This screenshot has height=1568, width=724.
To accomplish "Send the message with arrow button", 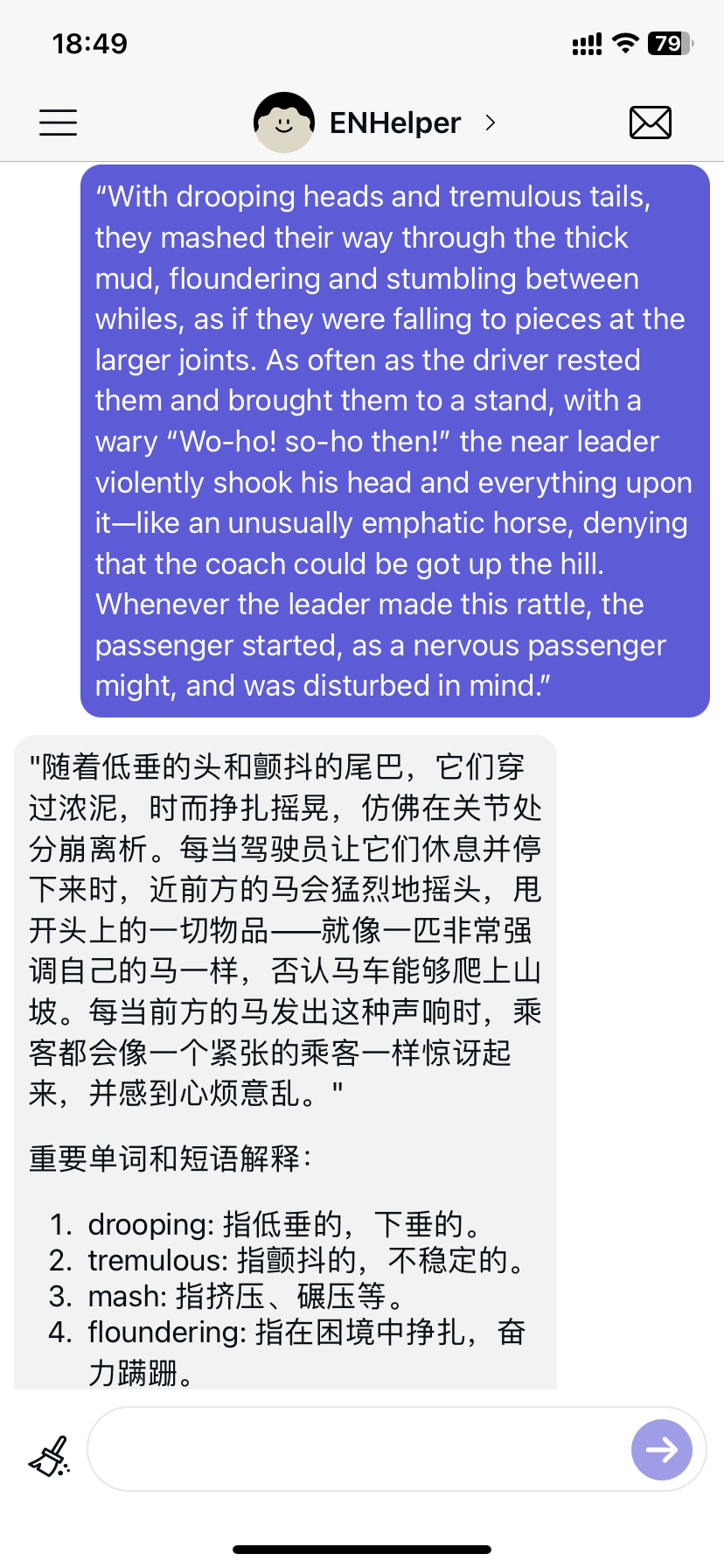I will 661,1450.
